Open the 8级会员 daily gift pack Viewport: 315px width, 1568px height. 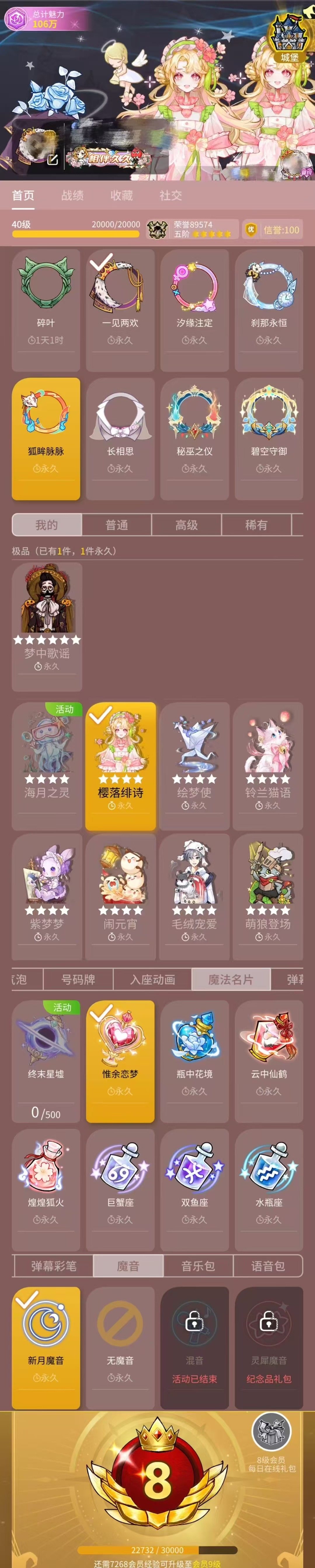coord(271,1441)
